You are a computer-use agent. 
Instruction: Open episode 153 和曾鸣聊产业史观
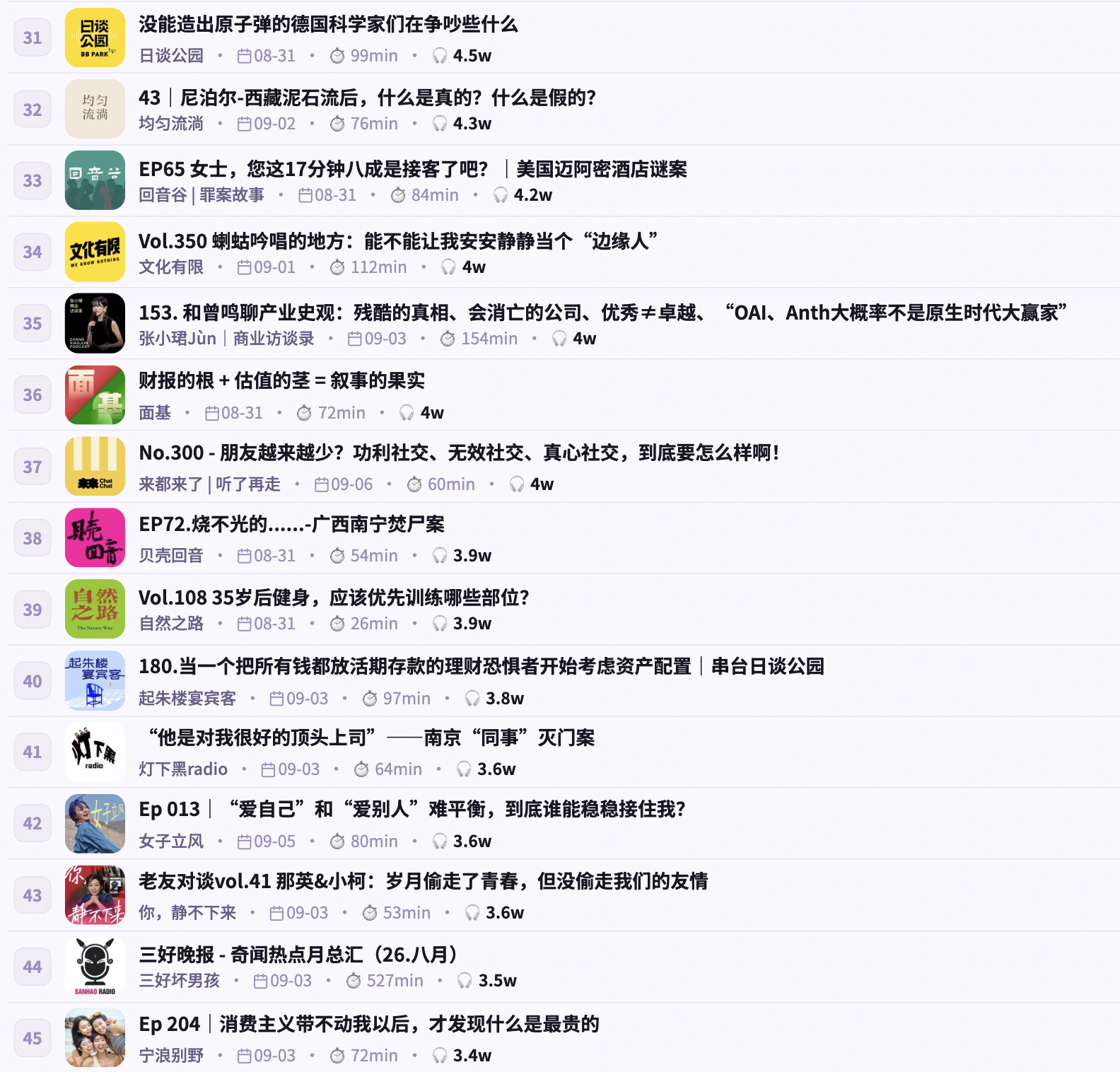[602, 313]
